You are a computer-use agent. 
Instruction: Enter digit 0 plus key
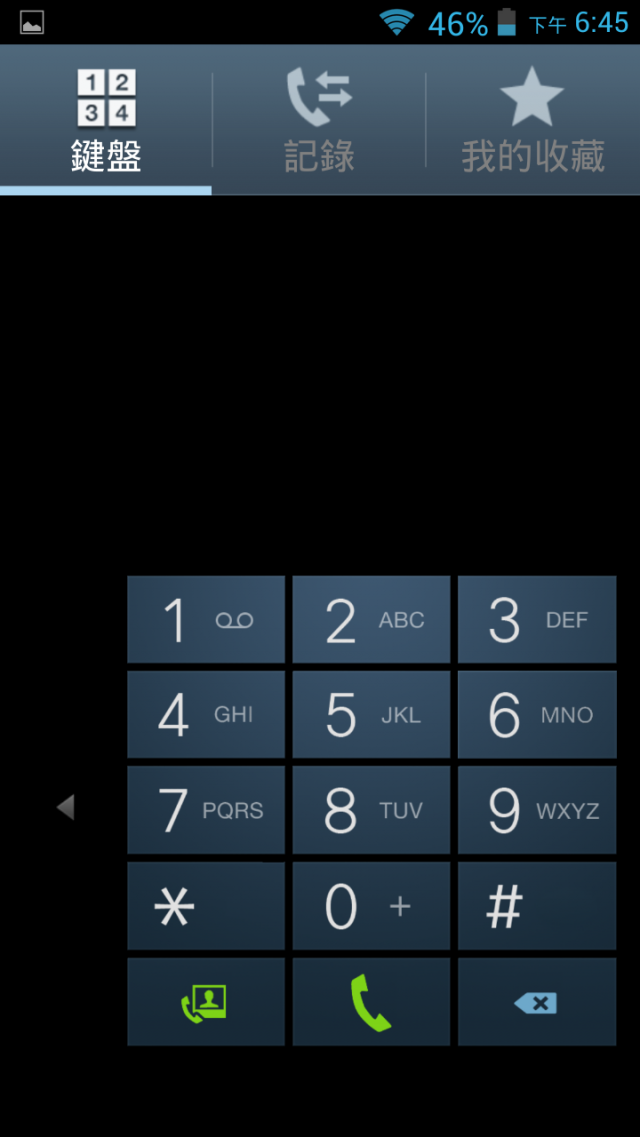pos(372,906)
